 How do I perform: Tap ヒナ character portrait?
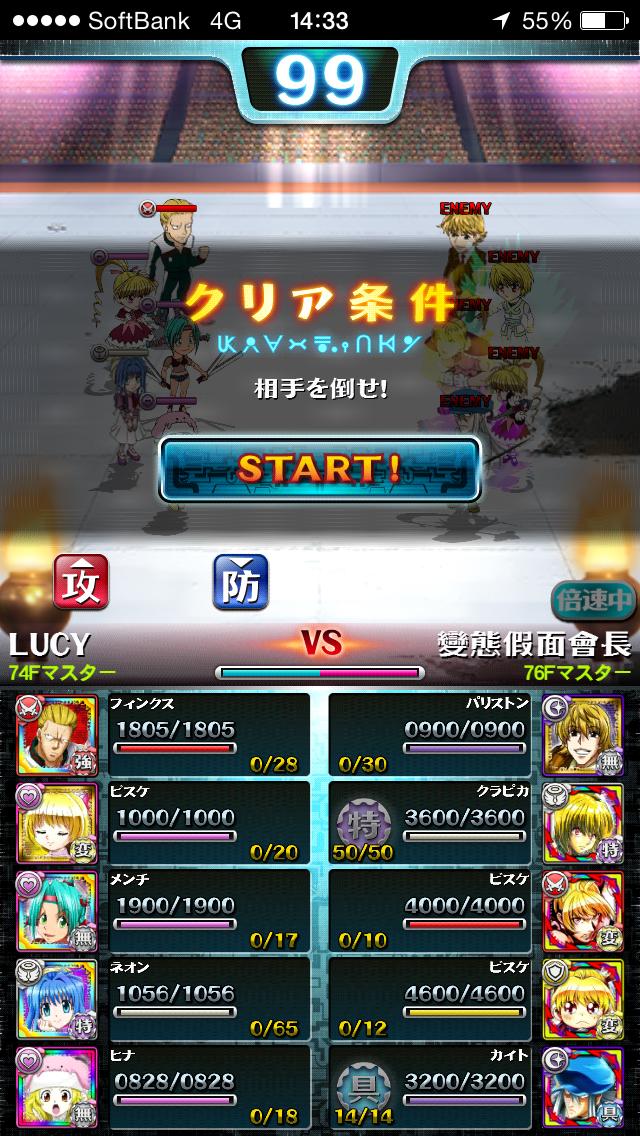point(56,1088)
